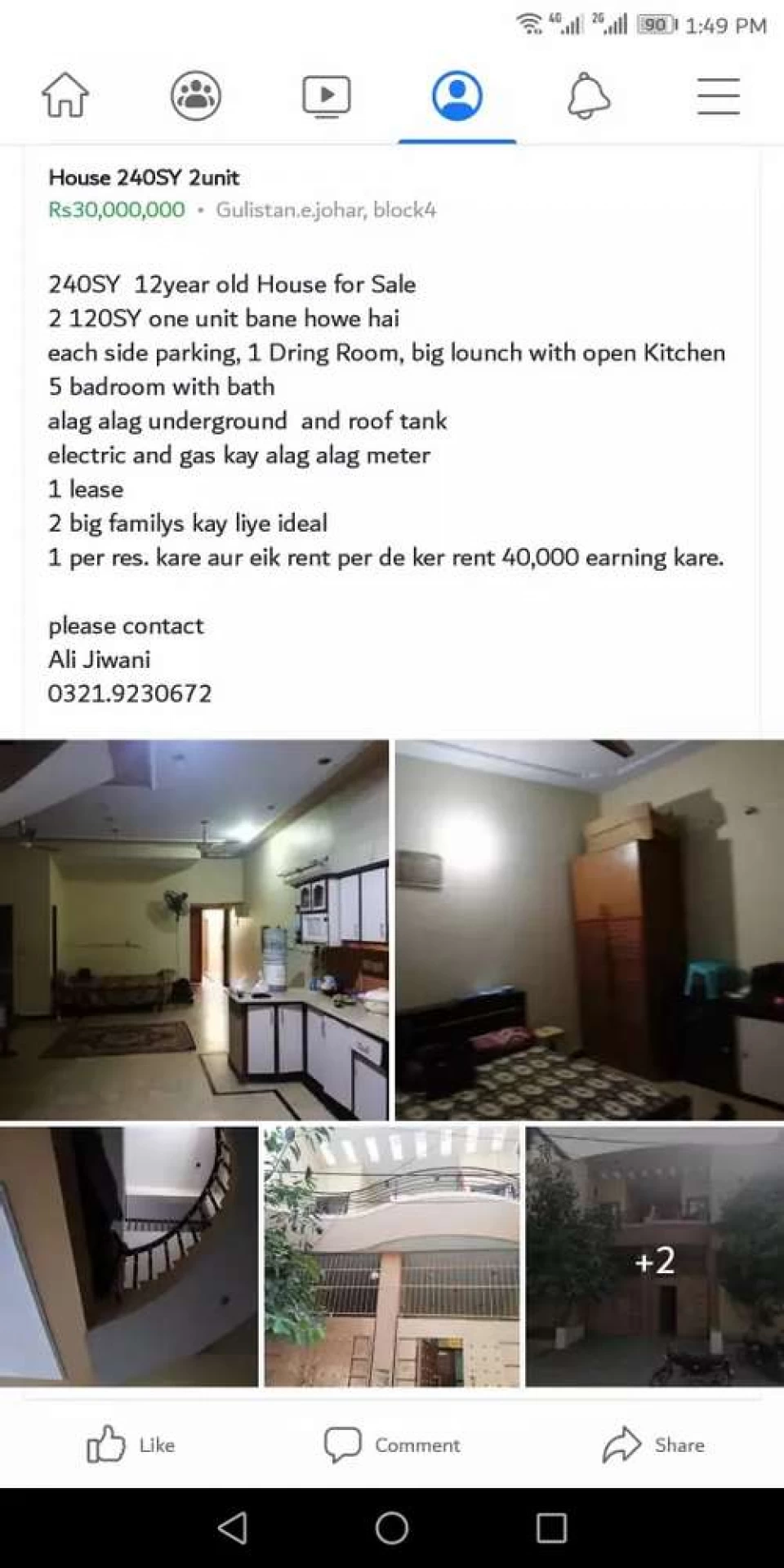Open the notifications bell
Image resolution: width=784 pixels, height=1568 pixels.
click(x=588, y=96)
